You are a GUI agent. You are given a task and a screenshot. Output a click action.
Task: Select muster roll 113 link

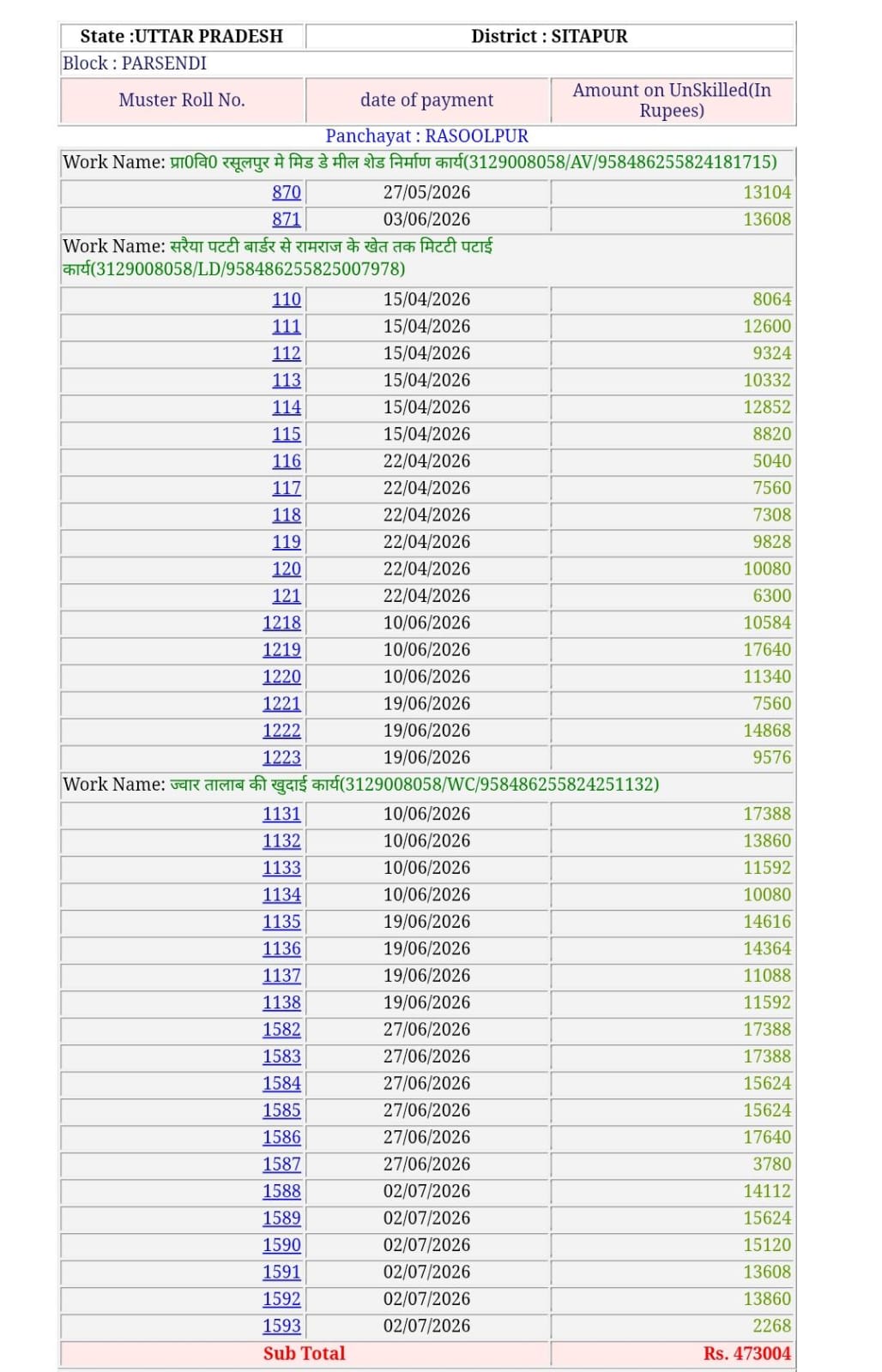click(x=287, y=380)
